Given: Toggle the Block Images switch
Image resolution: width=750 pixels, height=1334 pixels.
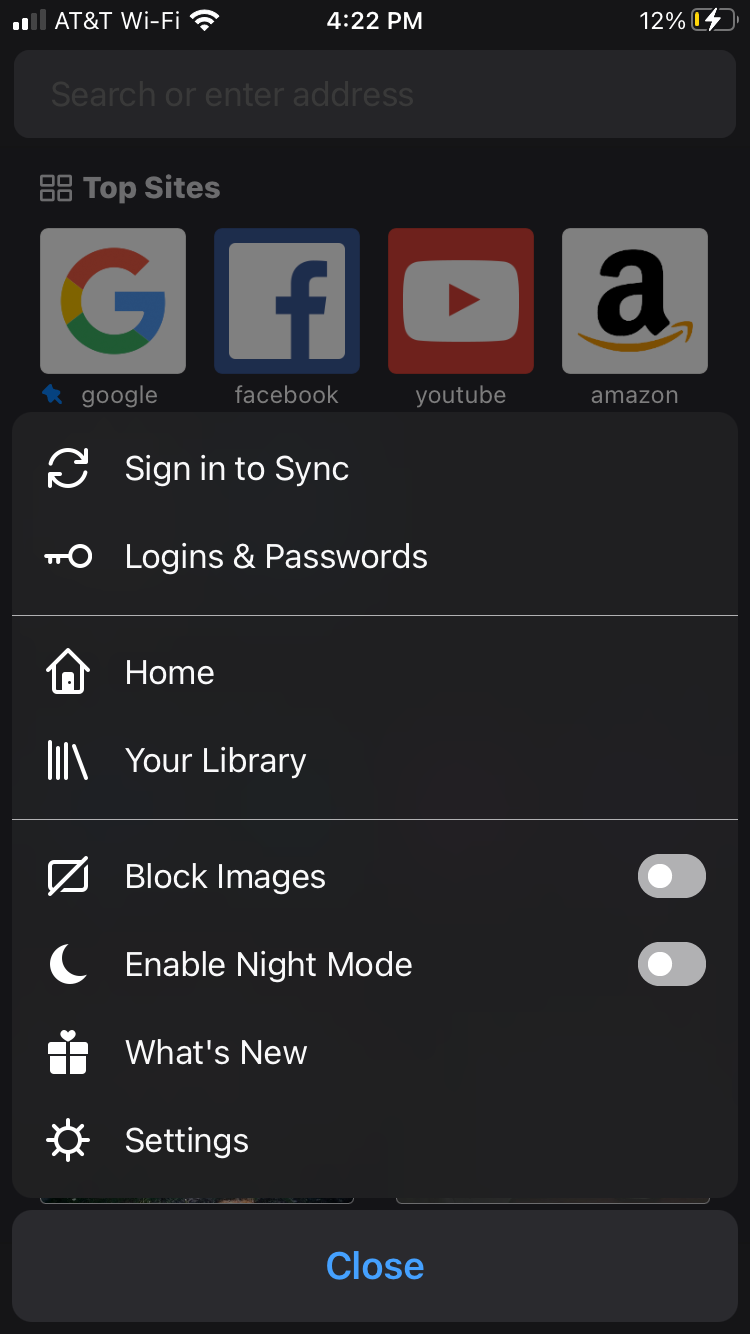Looking at the screenshot, I should pos(671,877).
